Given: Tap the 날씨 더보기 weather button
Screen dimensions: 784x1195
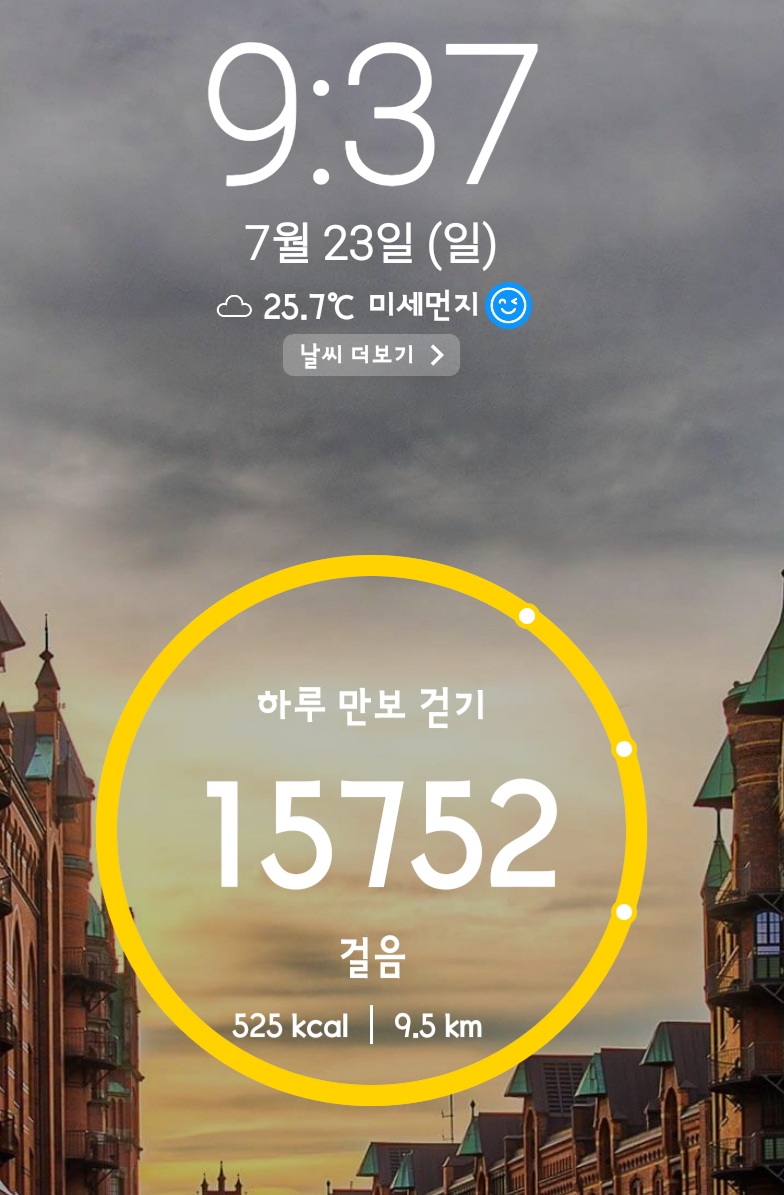Looking at the screenshot, I should (371, 355).
